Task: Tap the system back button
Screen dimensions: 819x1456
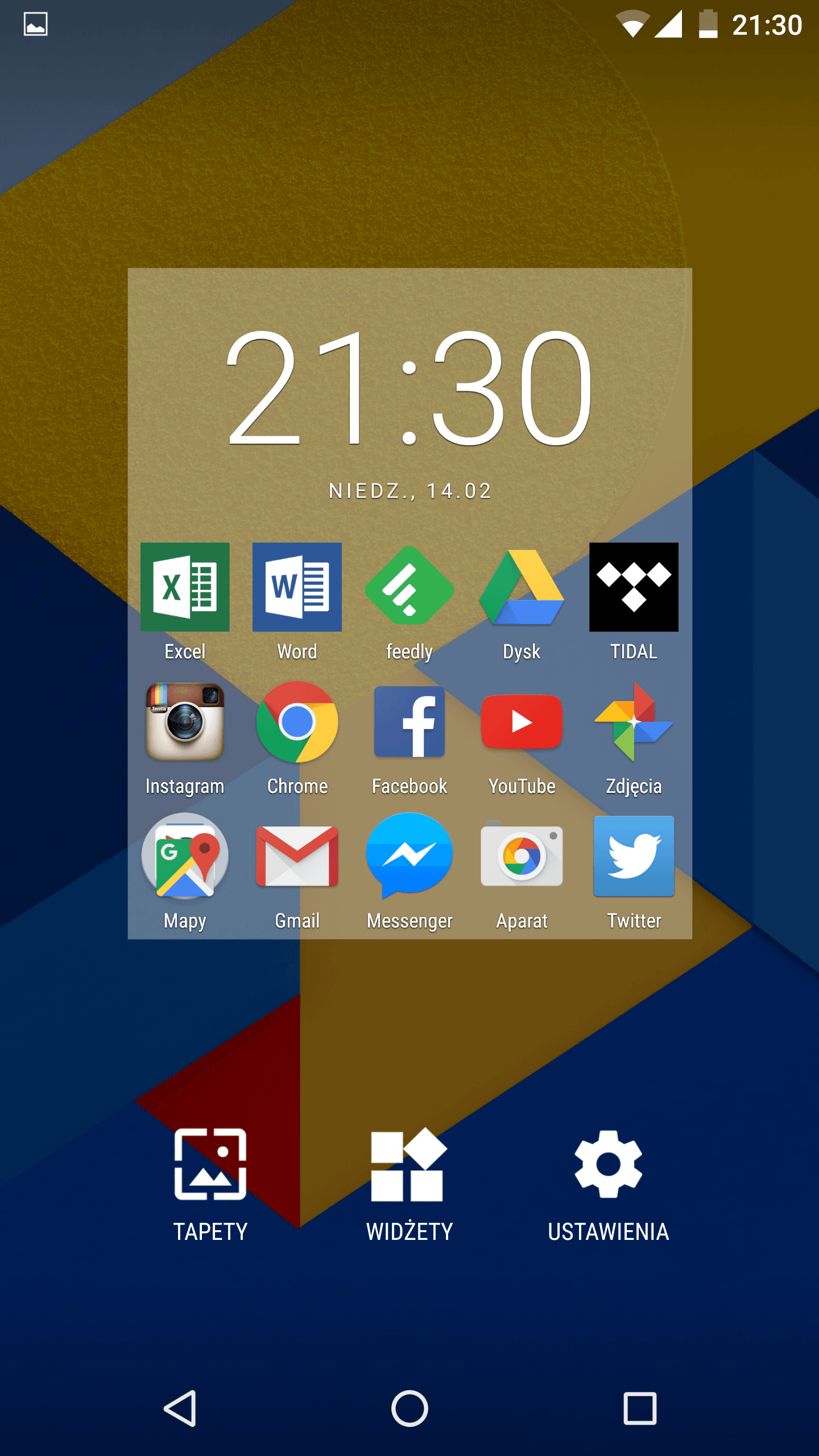Action: point(181,1409)
